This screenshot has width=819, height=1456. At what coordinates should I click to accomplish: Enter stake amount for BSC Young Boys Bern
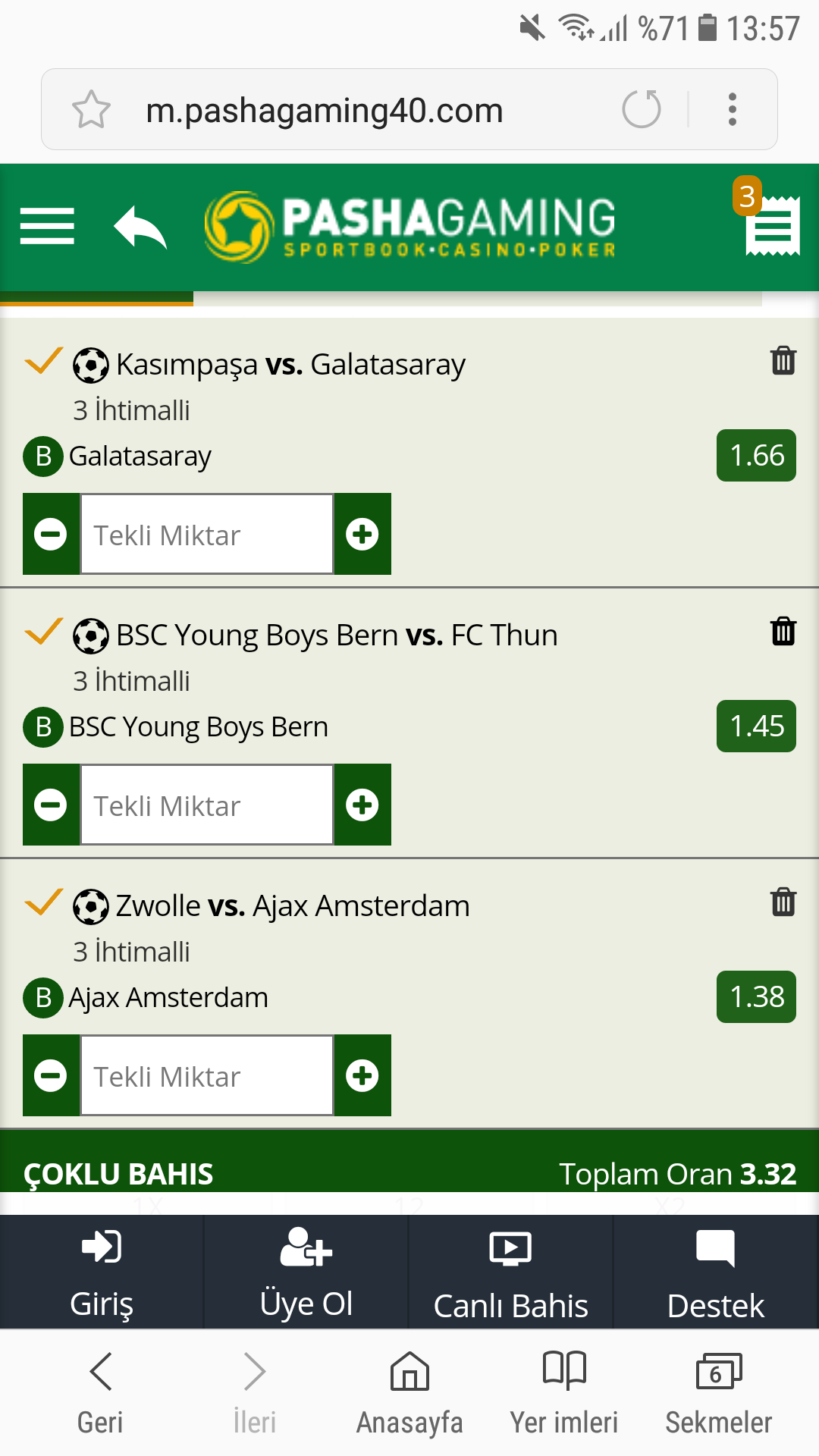tap(207, 805)
